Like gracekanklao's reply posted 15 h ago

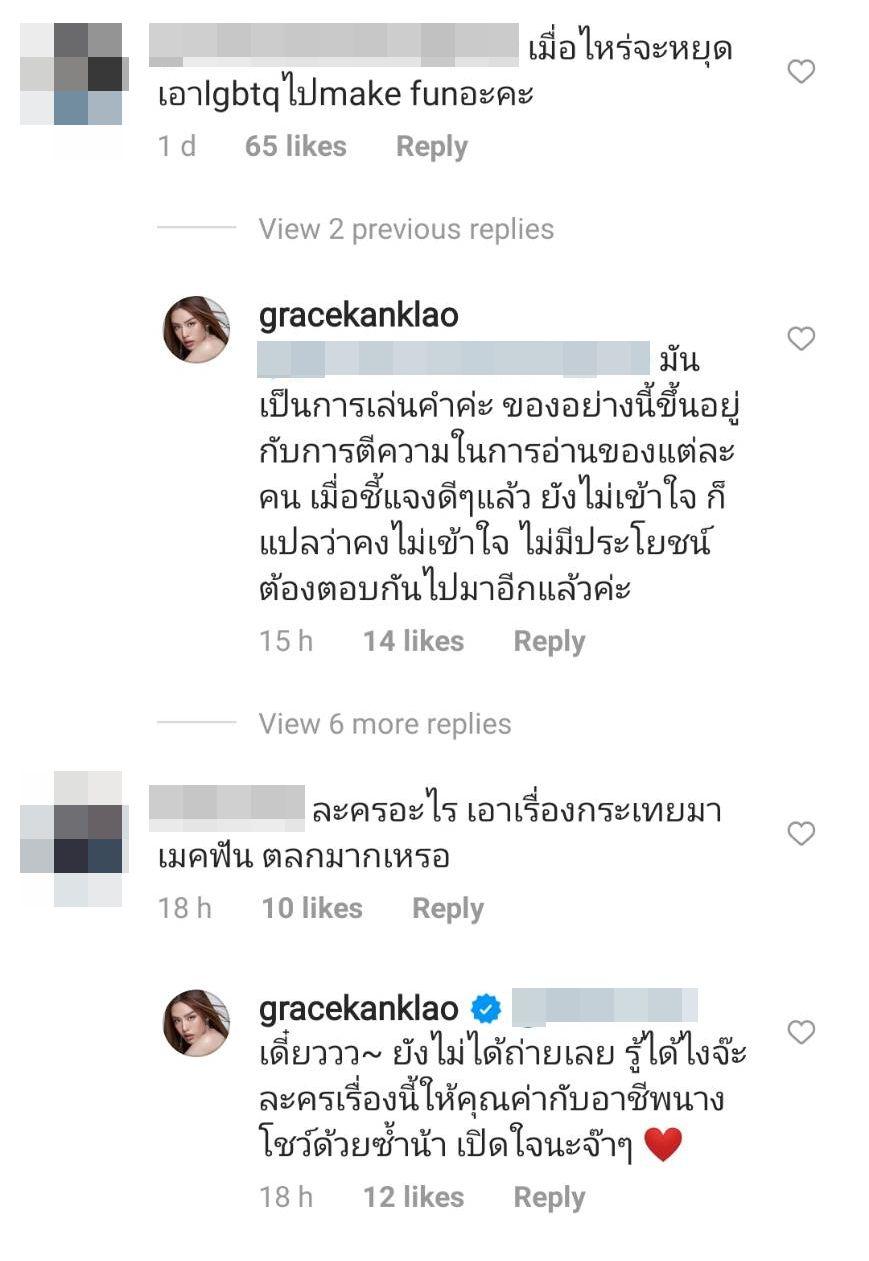click(801, 339)
